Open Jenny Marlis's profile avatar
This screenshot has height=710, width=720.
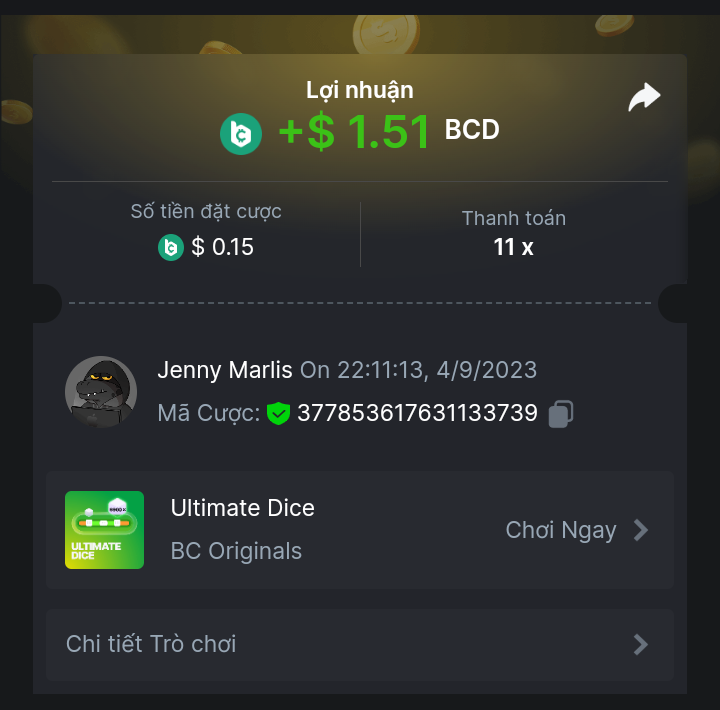(101, 392)
